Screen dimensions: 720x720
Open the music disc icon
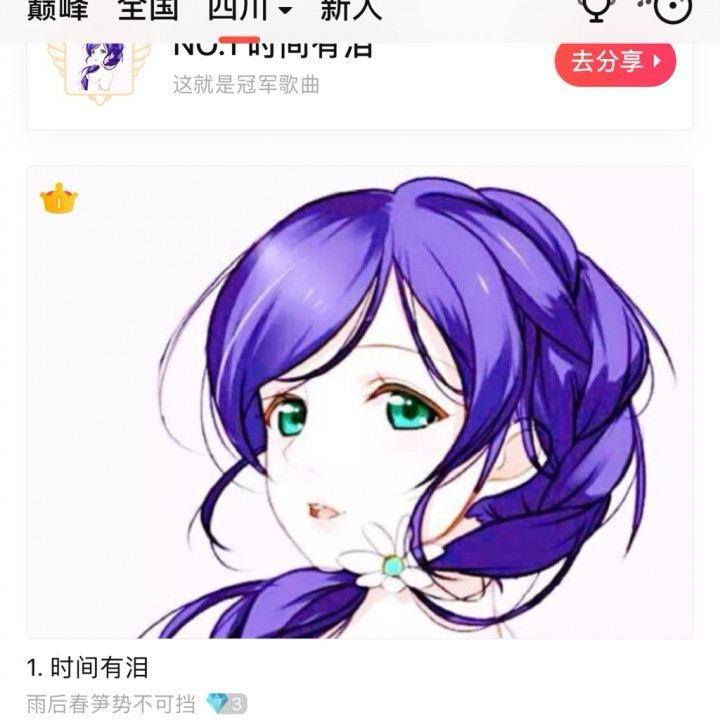click(x=670, y=9)
